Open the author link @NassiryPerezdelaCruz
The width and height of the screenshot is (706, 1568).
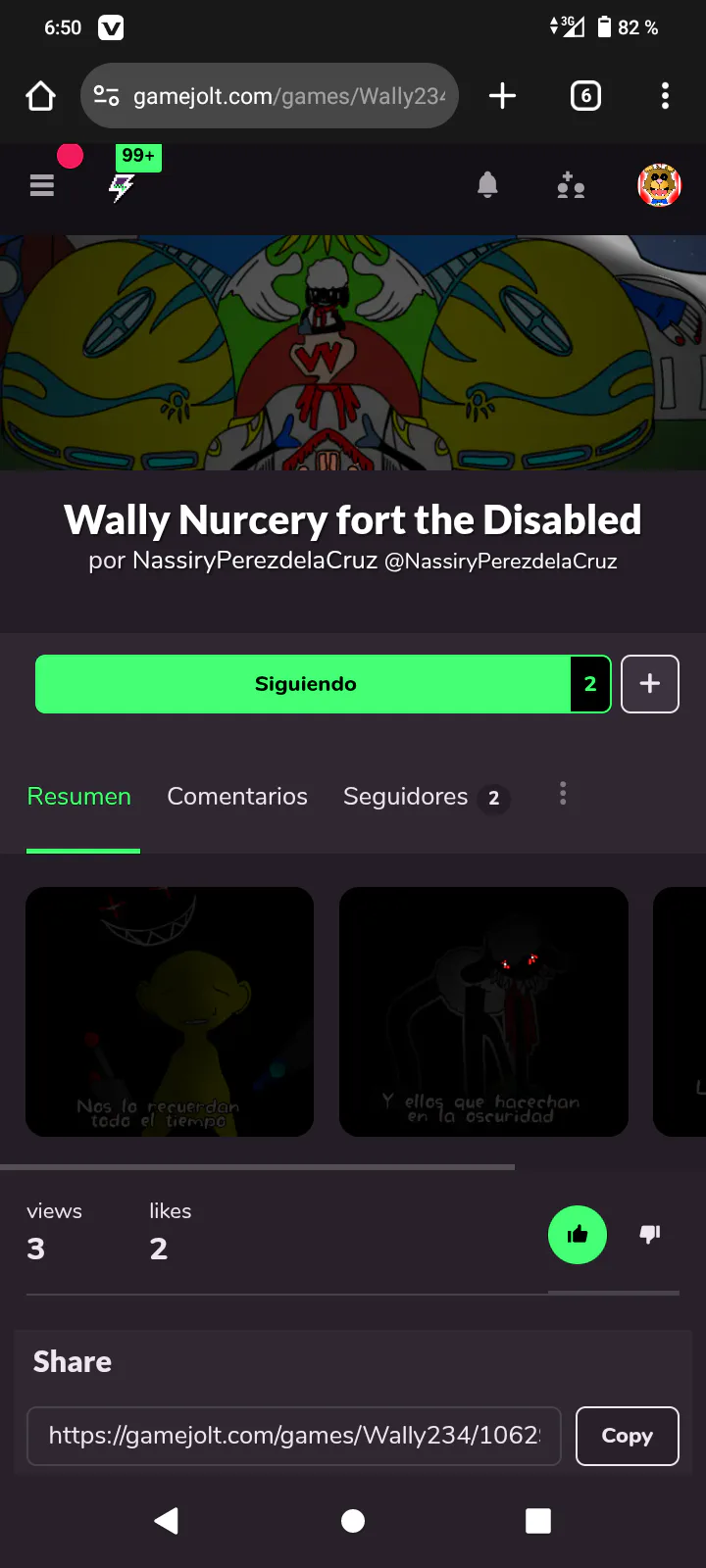(500, 562)
